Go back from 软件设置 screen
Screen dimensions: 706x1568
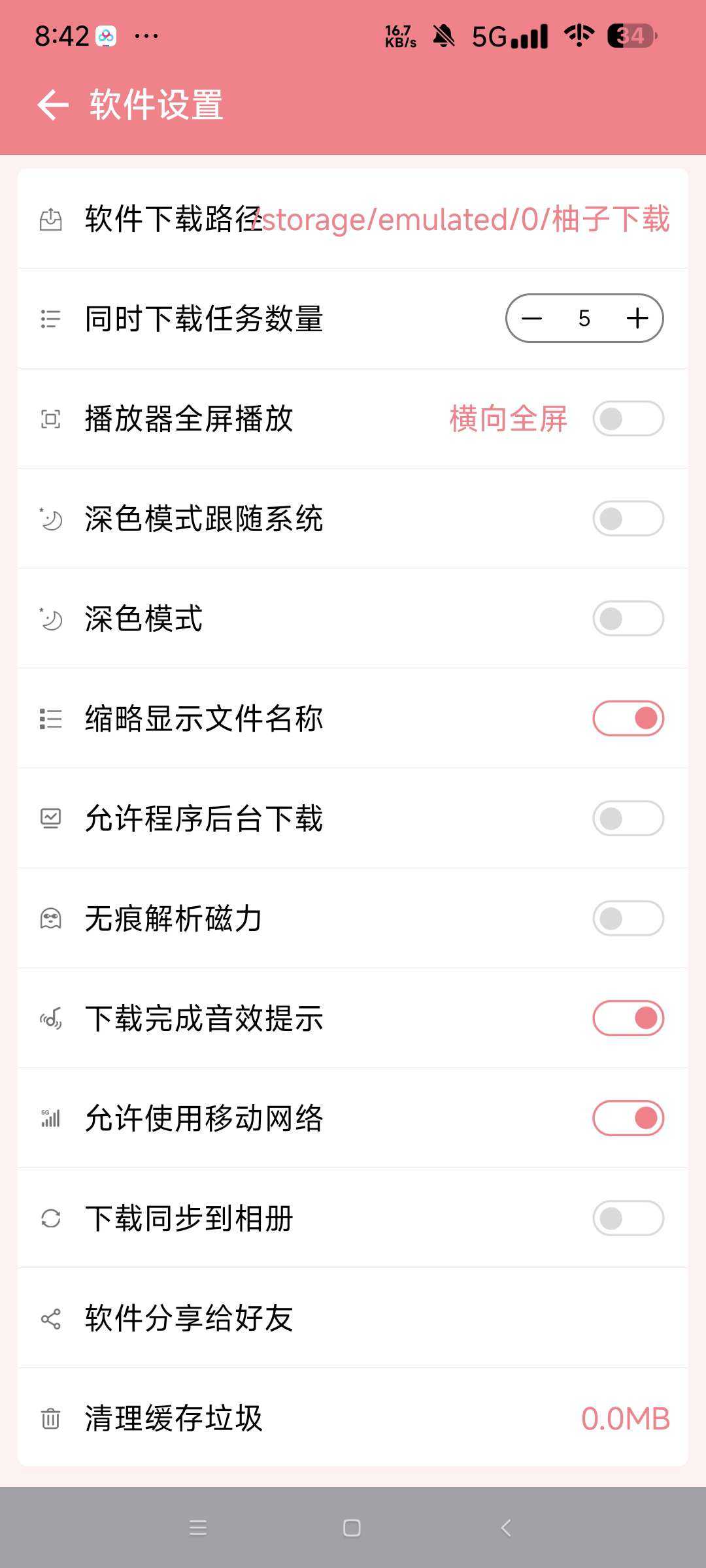[53, 105]
